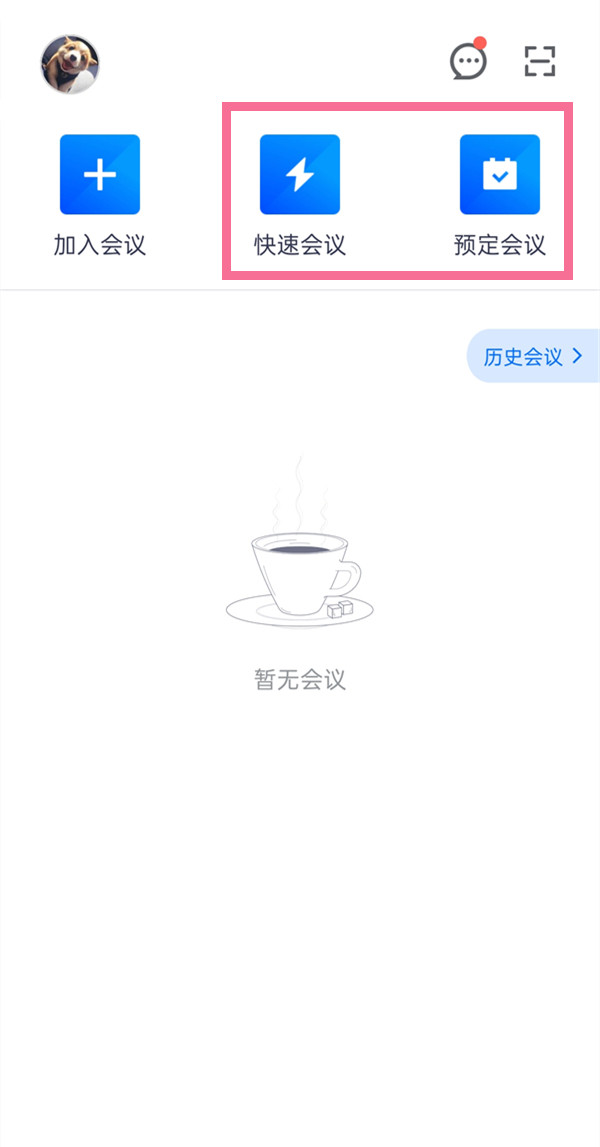The height and width of the screenshot is (1147, 600).
Task: Start a 快速会议 quick meeting
Action: pos(300,176)
